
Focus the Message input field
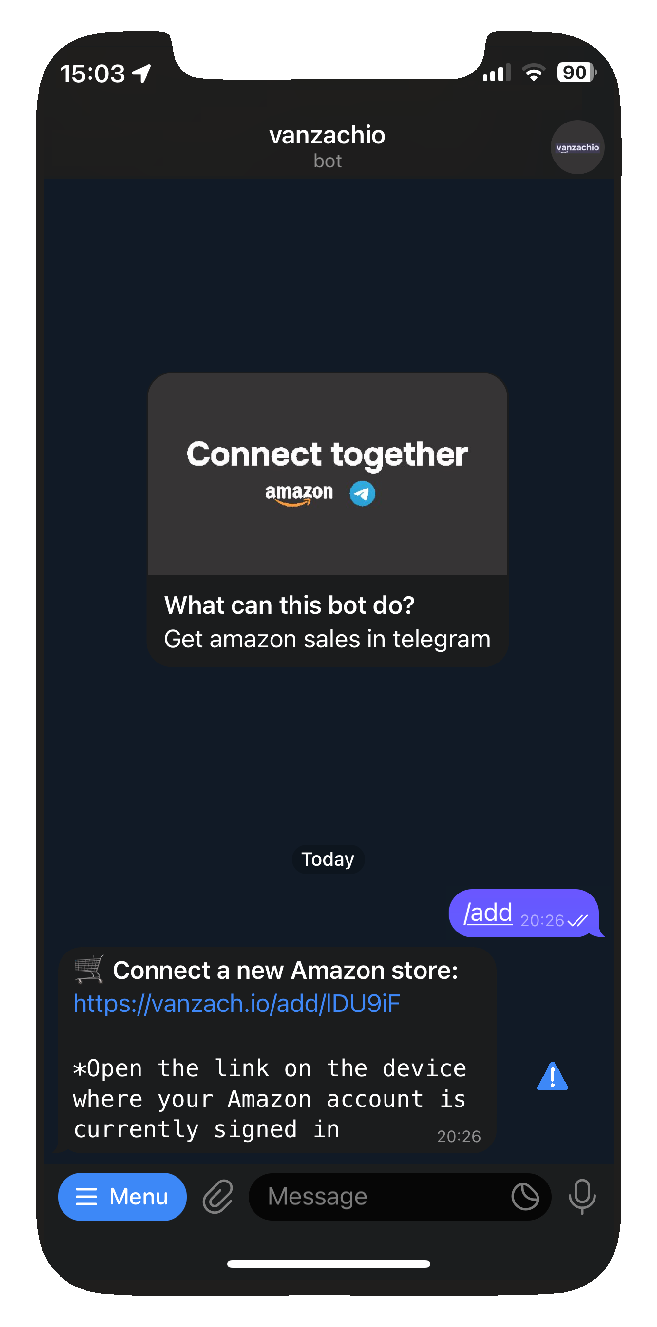[x=380, y=1197]
